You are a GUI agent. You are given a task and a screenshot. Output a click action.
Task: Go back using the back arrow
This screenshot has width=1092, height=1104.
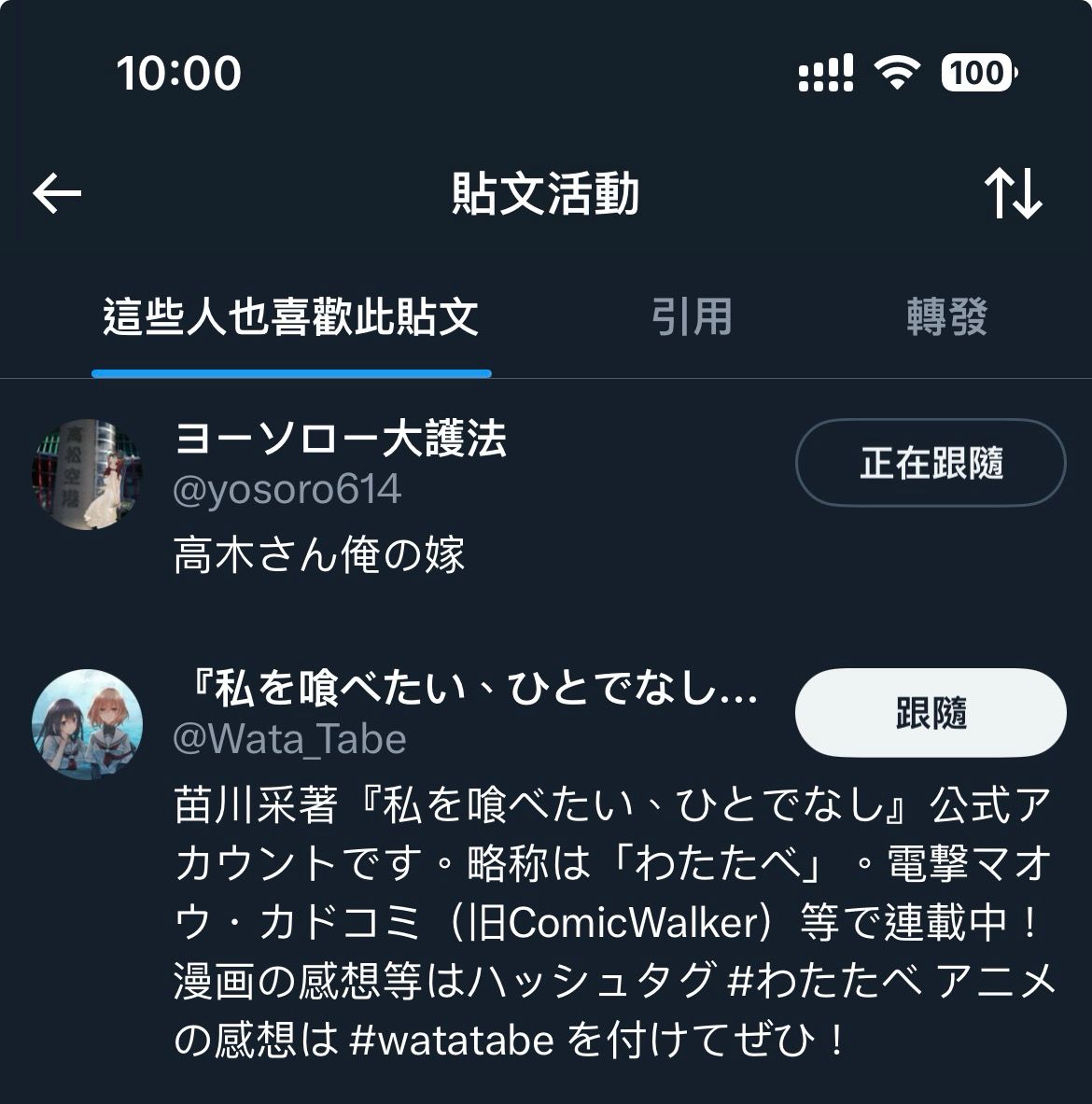tap(58, 194)
